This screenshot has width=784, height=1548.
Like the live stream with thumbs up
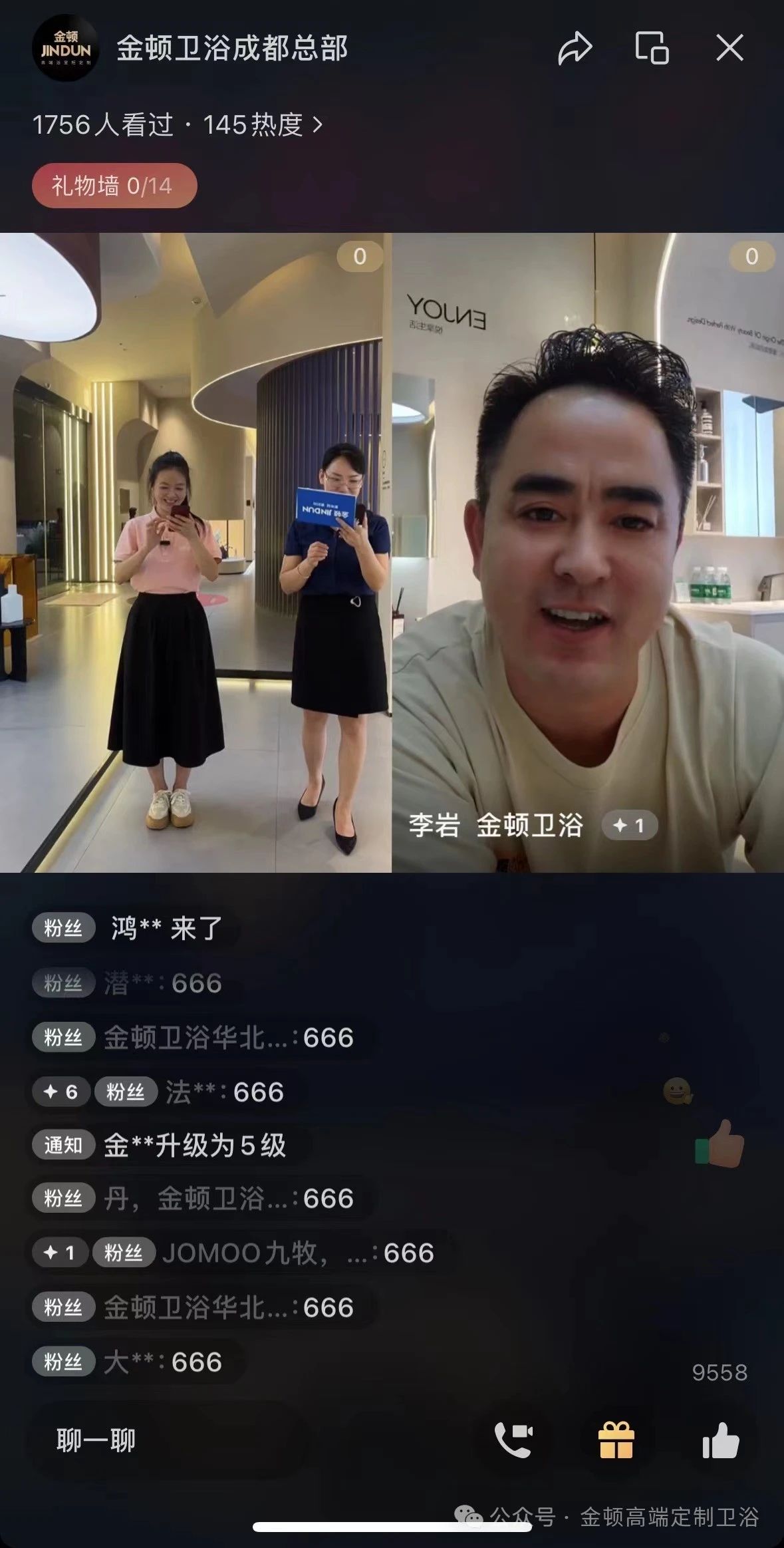720,1441
